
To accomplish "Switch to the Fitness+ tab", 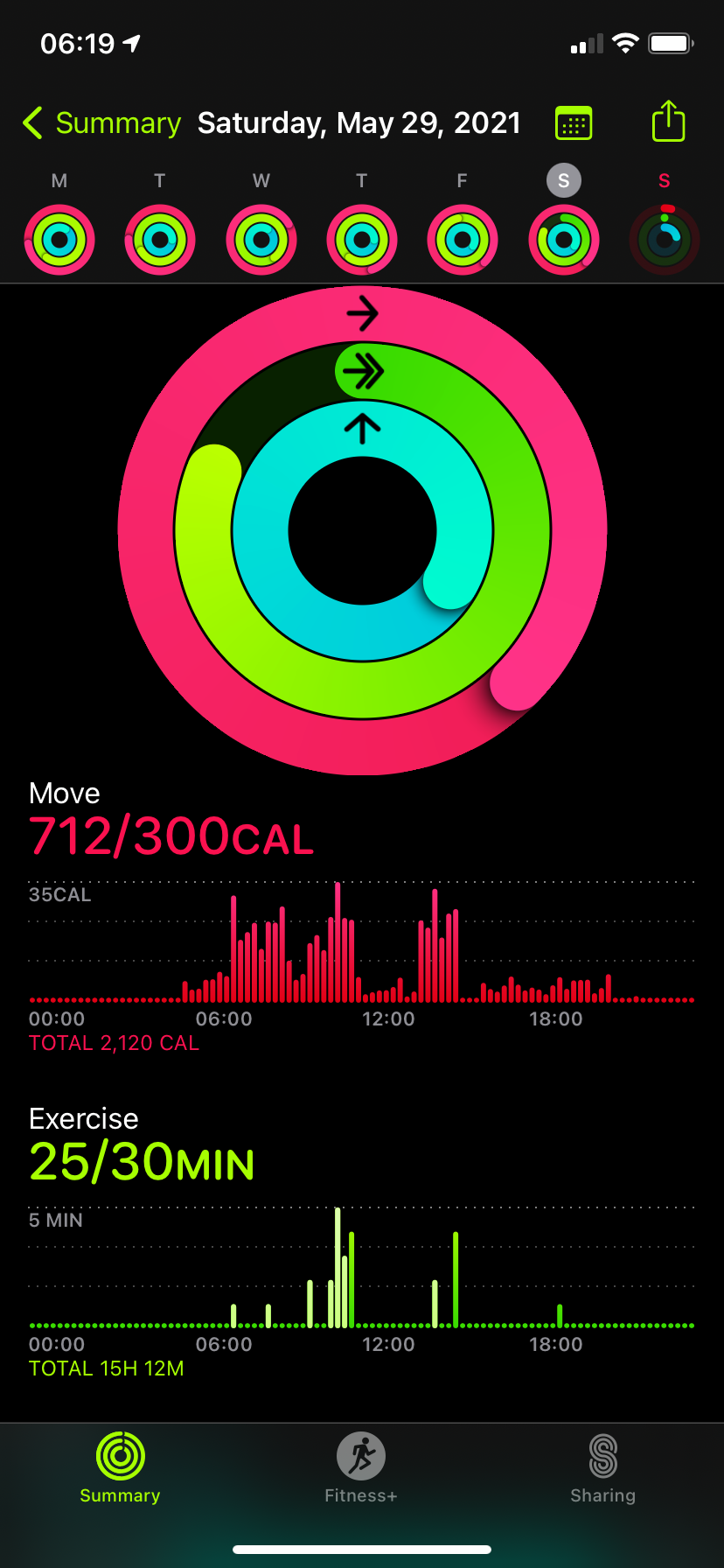I will click(x=361, y=1468).
